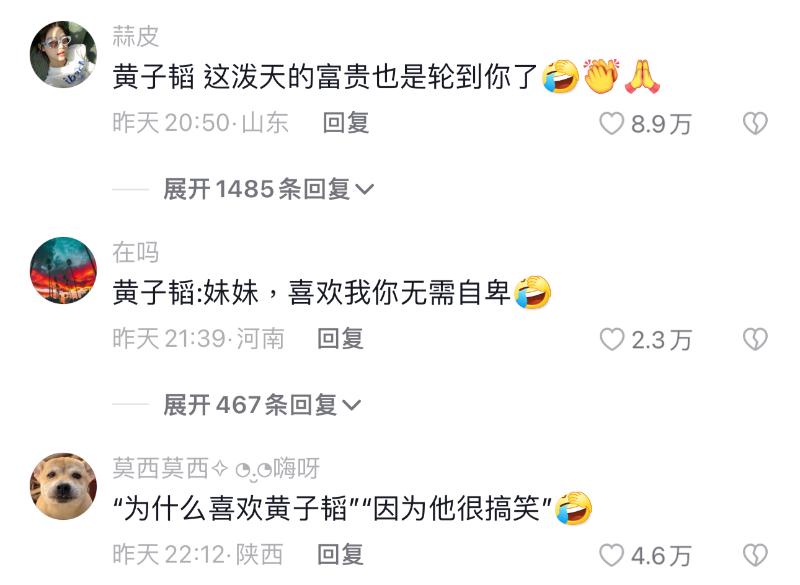The height and width of the screenshot is (585, 800).
Task: Reply to 在吗's comment
Action: [341, 339]
